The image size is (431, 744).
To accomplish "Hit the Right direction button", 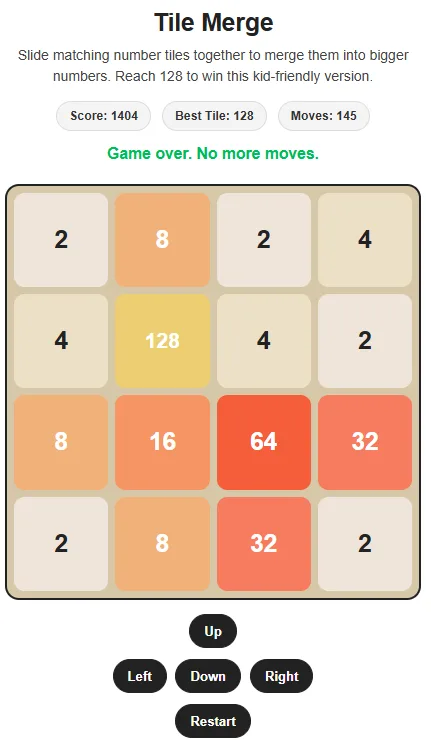I will click(281, 676).
